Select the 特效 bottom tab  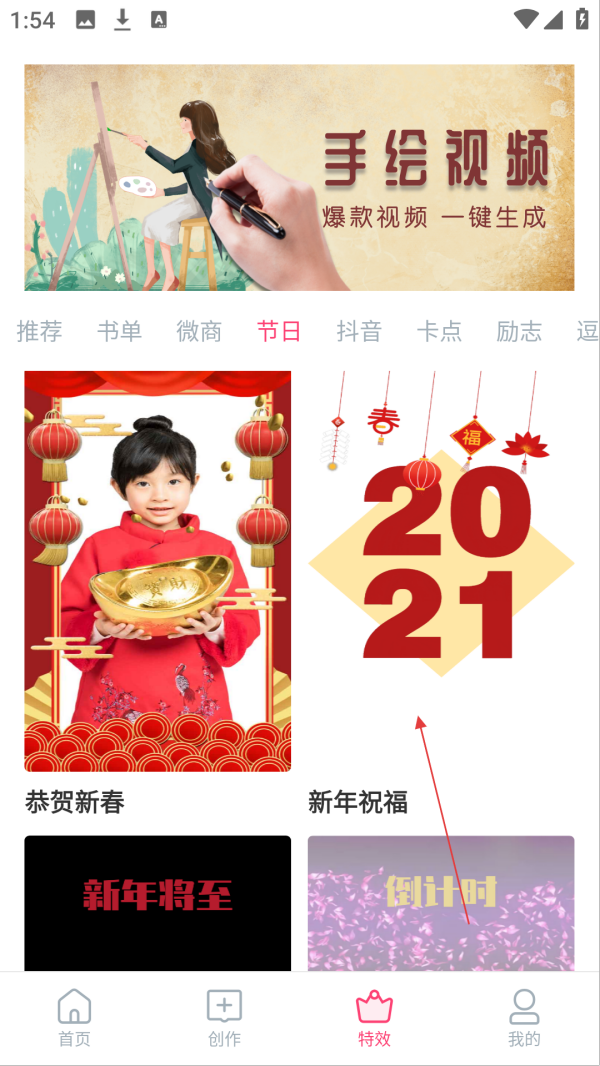tap(374, 1018)
